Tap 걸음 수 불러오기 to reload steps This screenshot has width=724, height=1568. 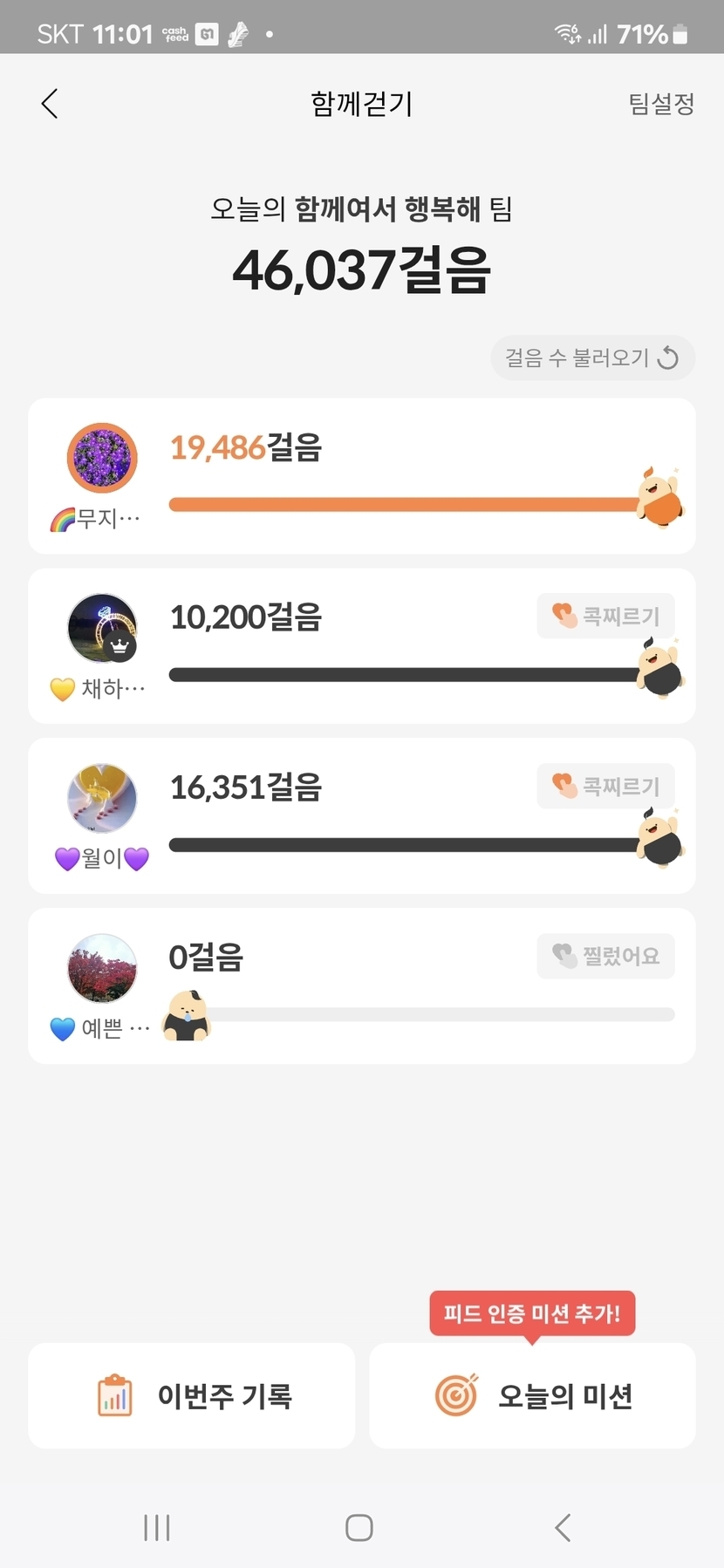(592, 358)
